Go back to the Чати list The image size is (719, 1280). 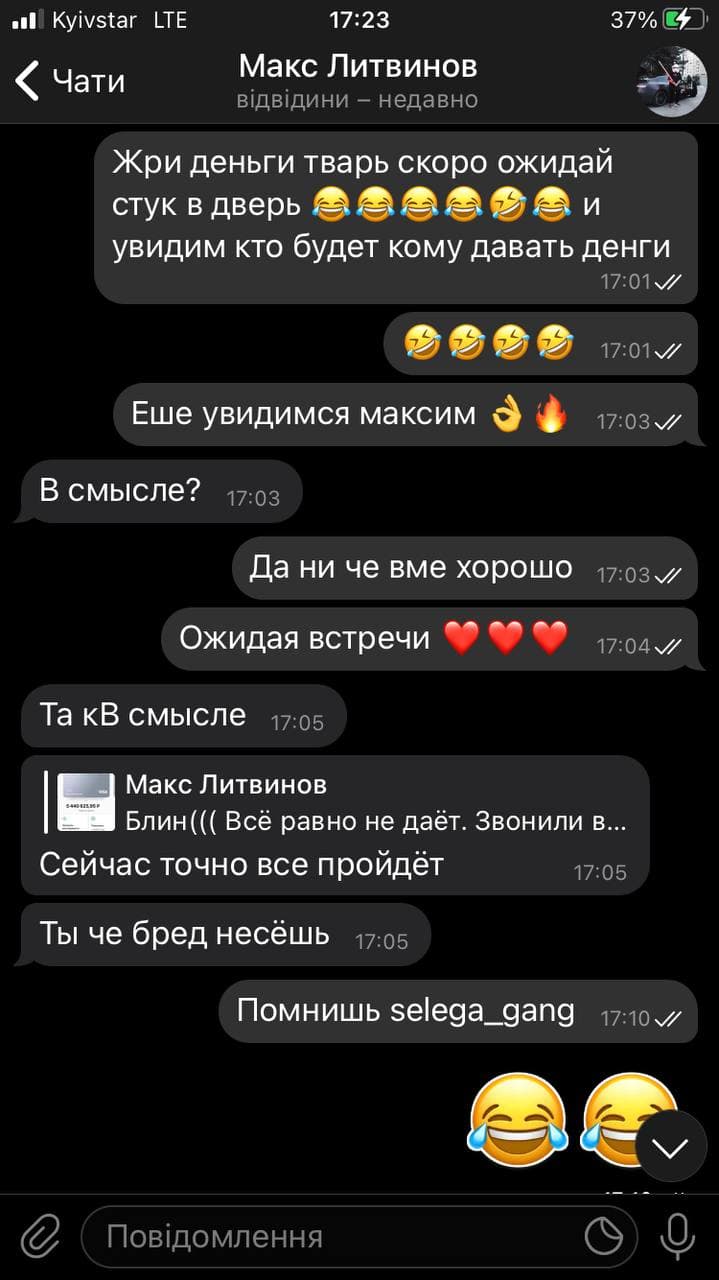[70, 80]
